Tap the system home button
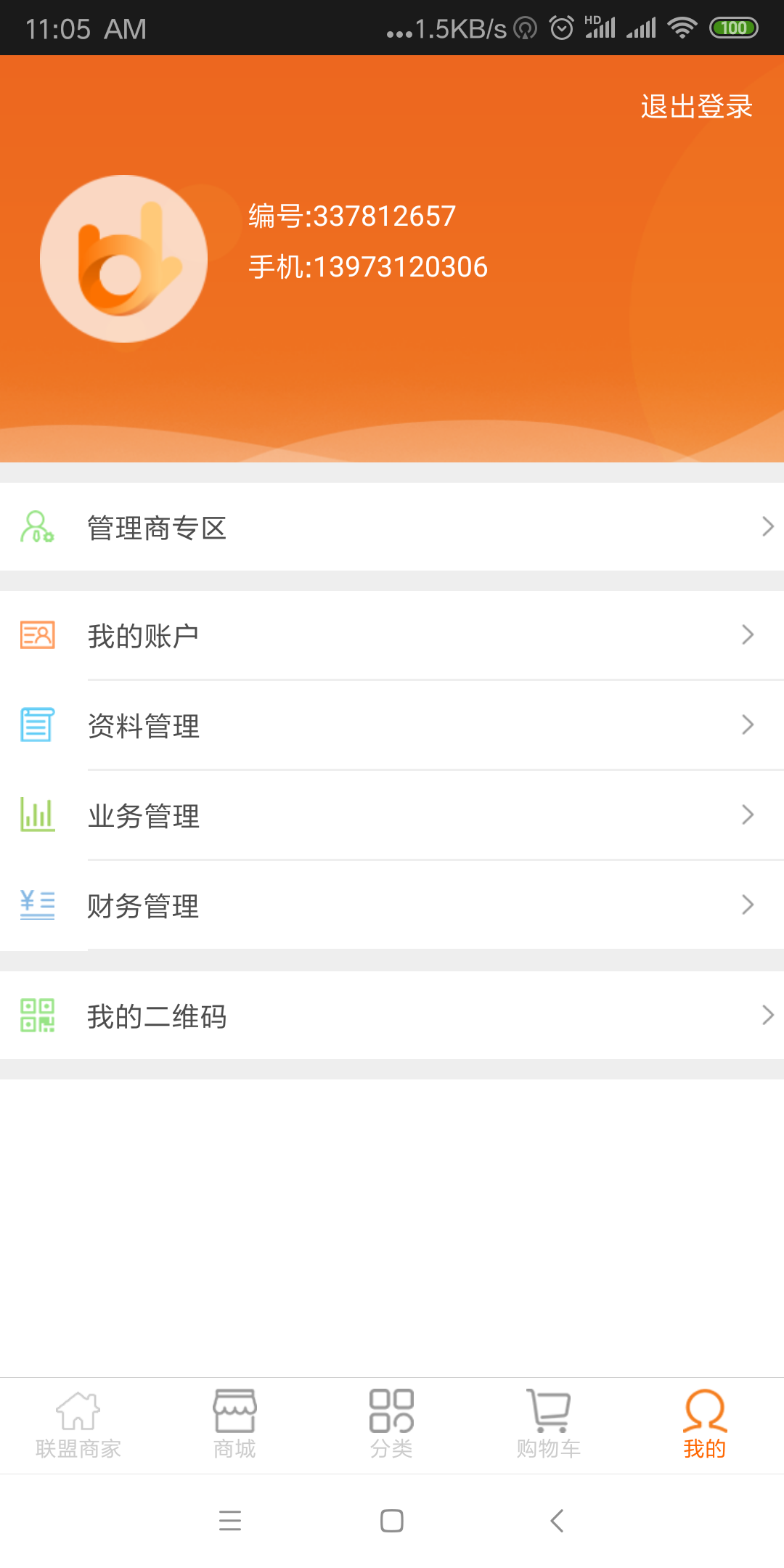Screen dimensions: 784x1568 392,1520
